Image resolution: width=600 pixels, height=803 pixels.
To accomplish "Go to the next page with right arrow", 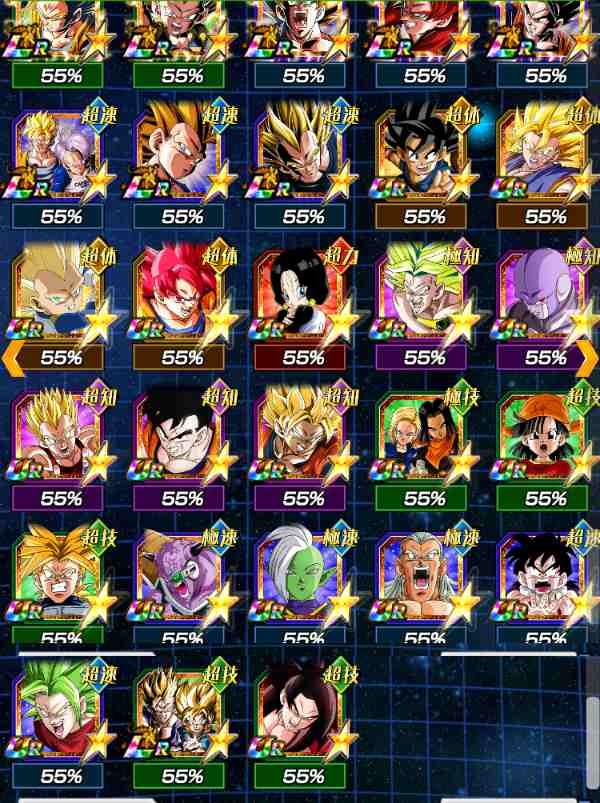I will [x=587, y=354].
